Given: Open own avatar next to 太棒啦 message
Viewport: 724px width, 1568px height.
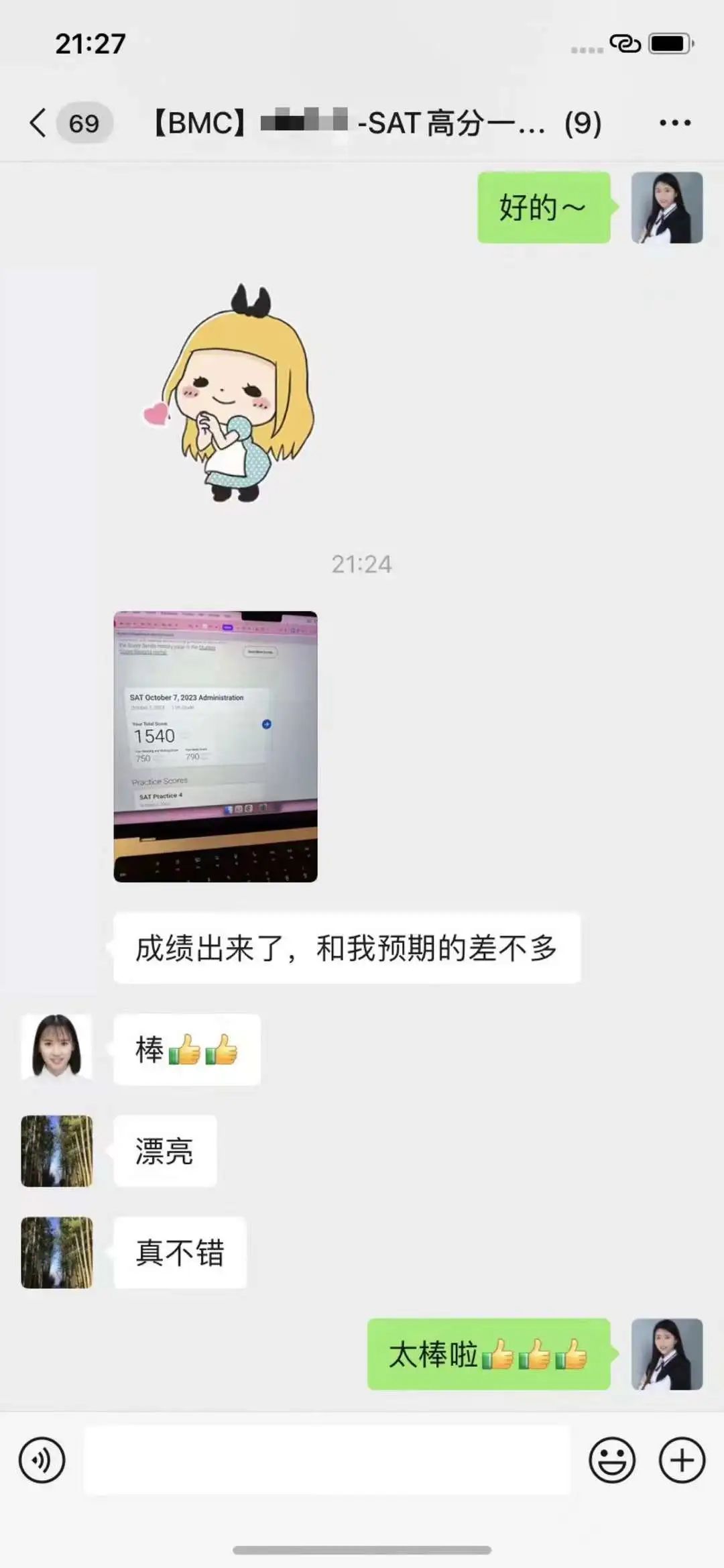Looking at the screenshot, I should 666,1353.
